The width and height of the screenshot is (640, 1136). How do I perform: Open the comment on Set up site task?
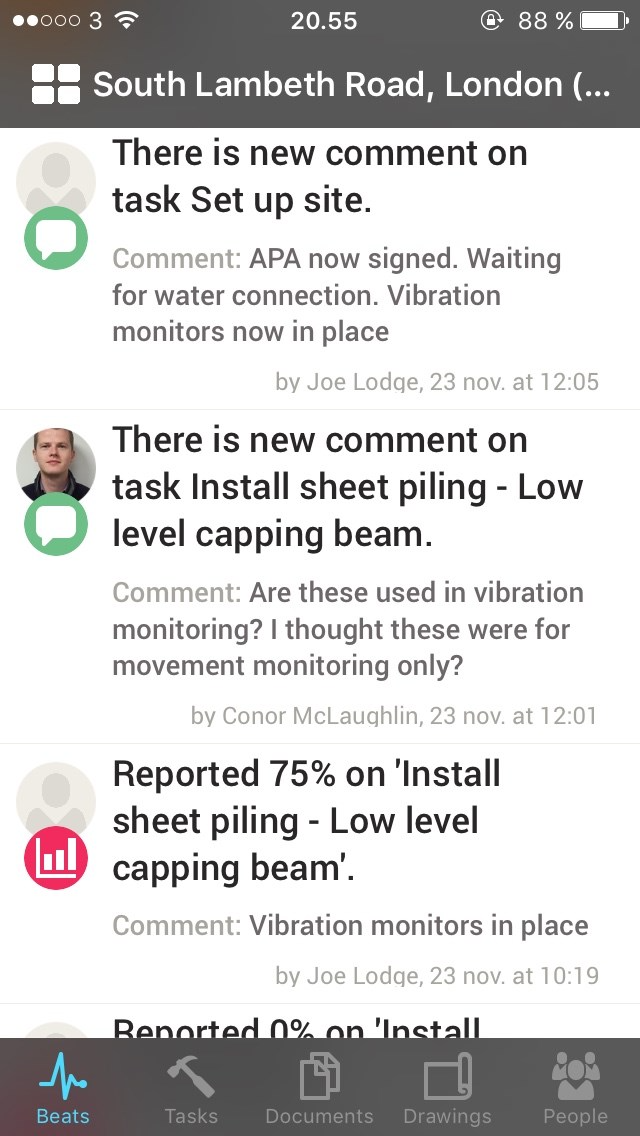[x=320, y=269]
